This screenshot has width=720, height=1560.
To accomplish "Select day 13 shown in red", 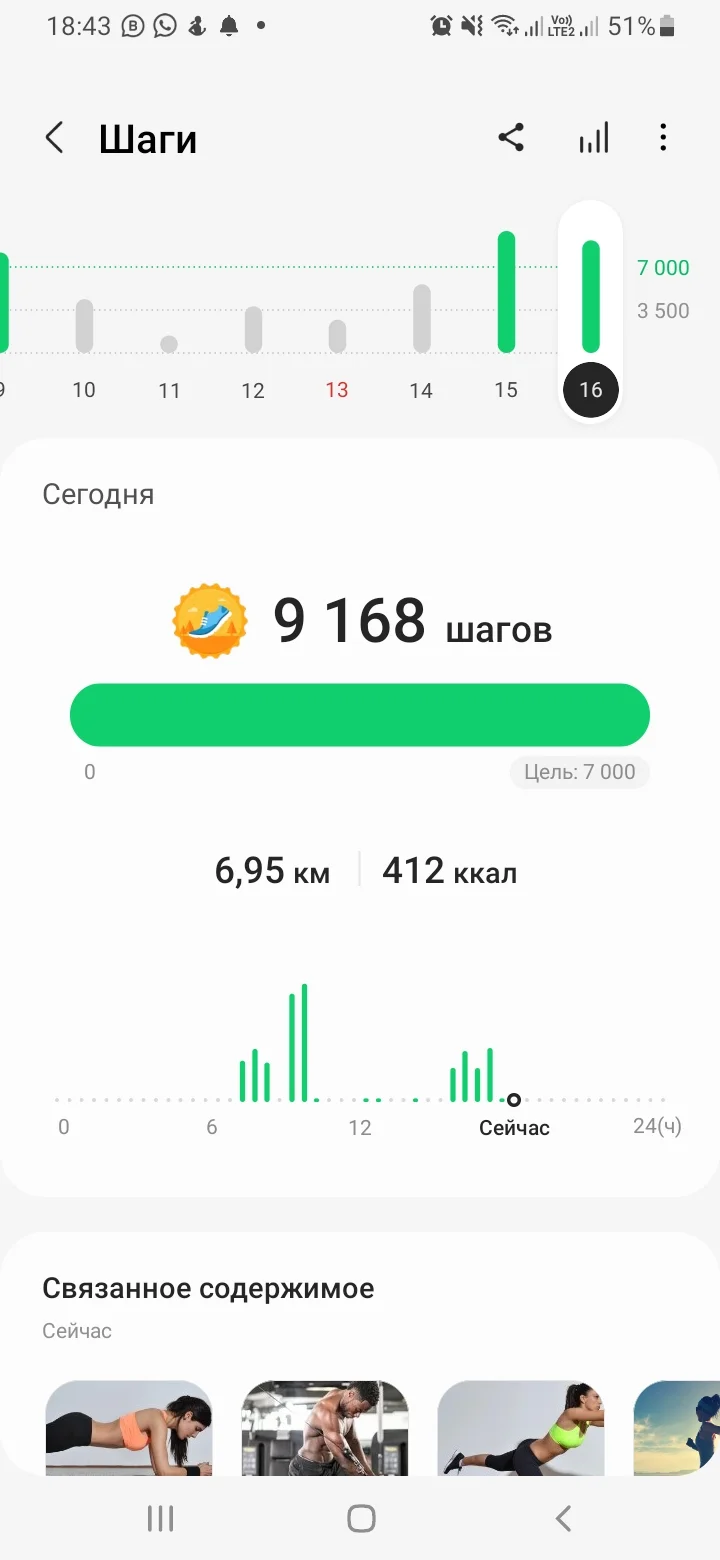I will click(337, 390).
